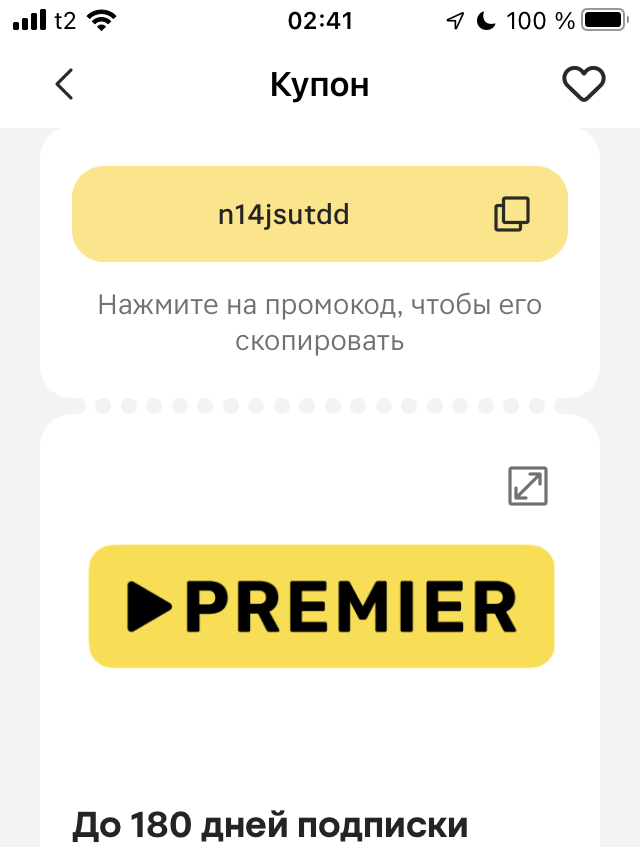Expand the PREMIER image to fullscreen
Viewport: 640px width, 847px height.
528,486
